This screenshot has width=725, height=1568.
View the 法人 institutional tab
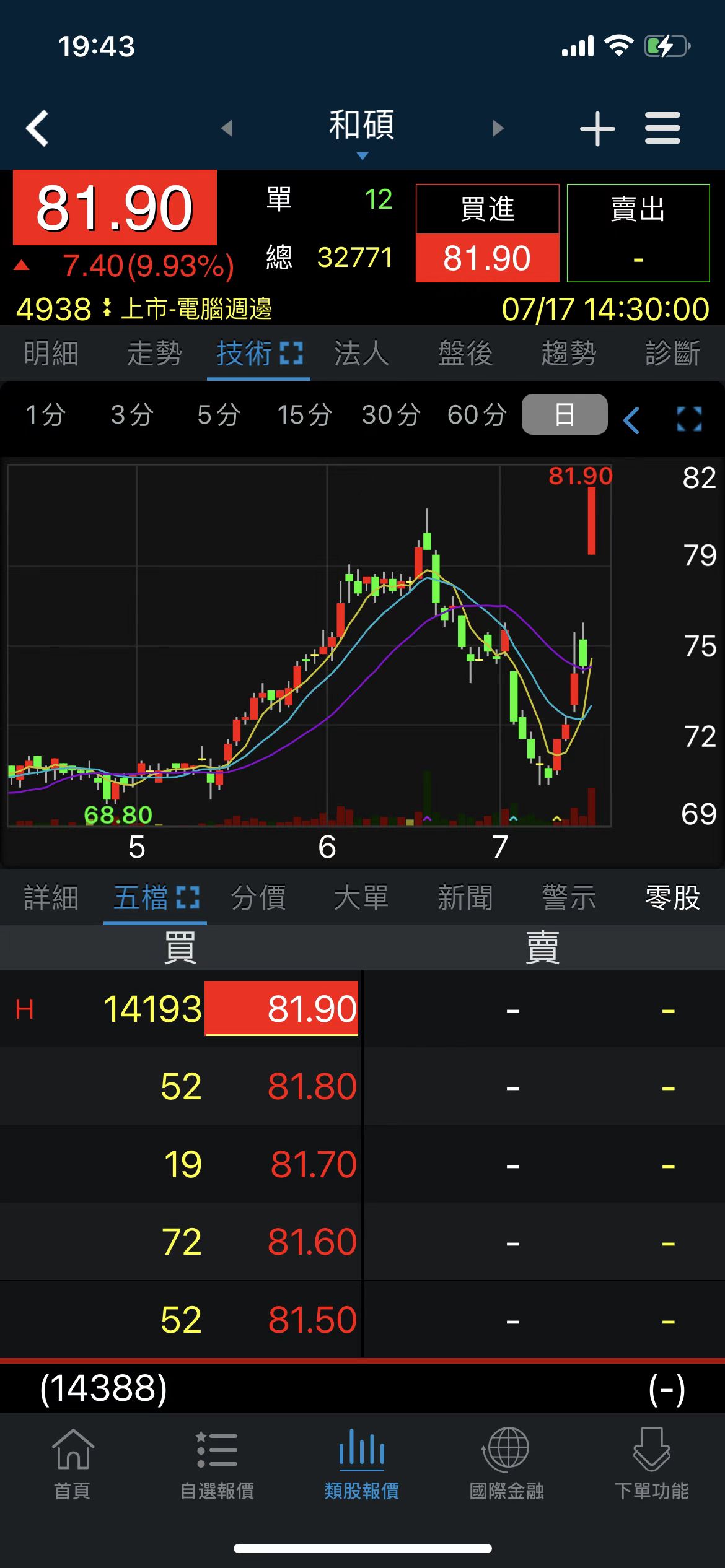coord(361,354)
